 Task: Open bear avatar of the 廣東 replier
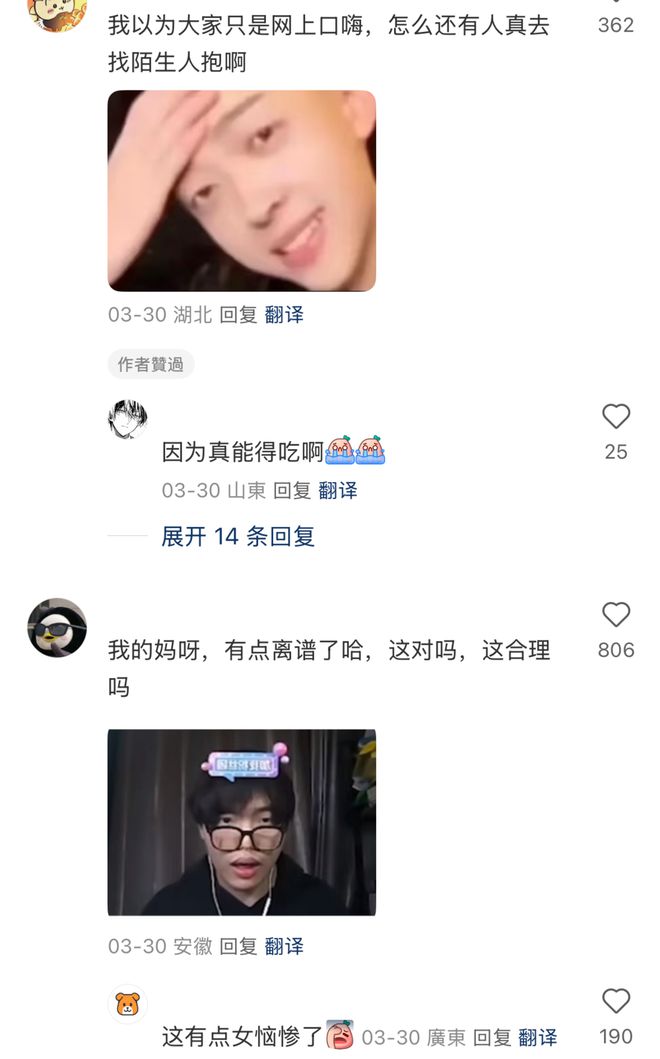click(127, 1004)
